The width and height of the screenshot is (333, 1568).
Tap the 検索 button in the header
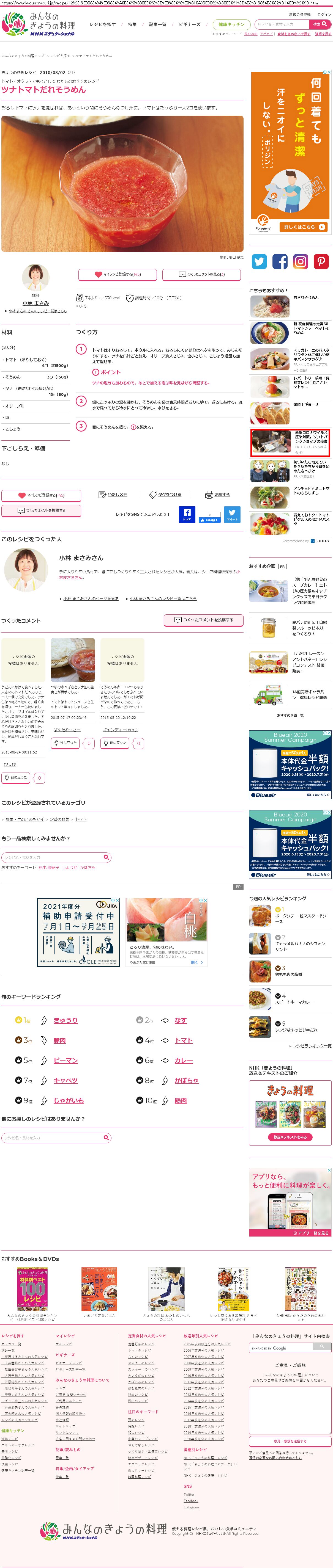click(x=320, y=24)
